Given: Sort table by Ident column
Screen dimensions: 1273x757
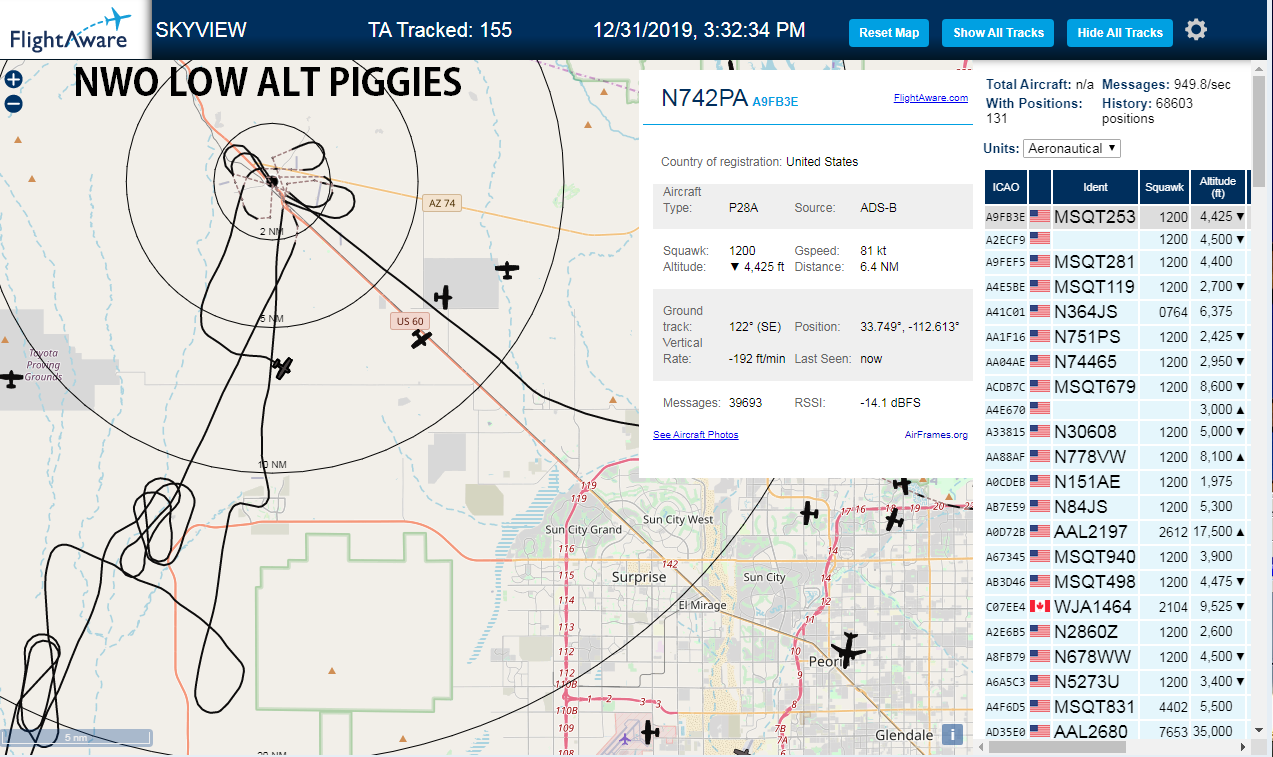Looking at the screenshot, I should click(x=1095, y=187).
